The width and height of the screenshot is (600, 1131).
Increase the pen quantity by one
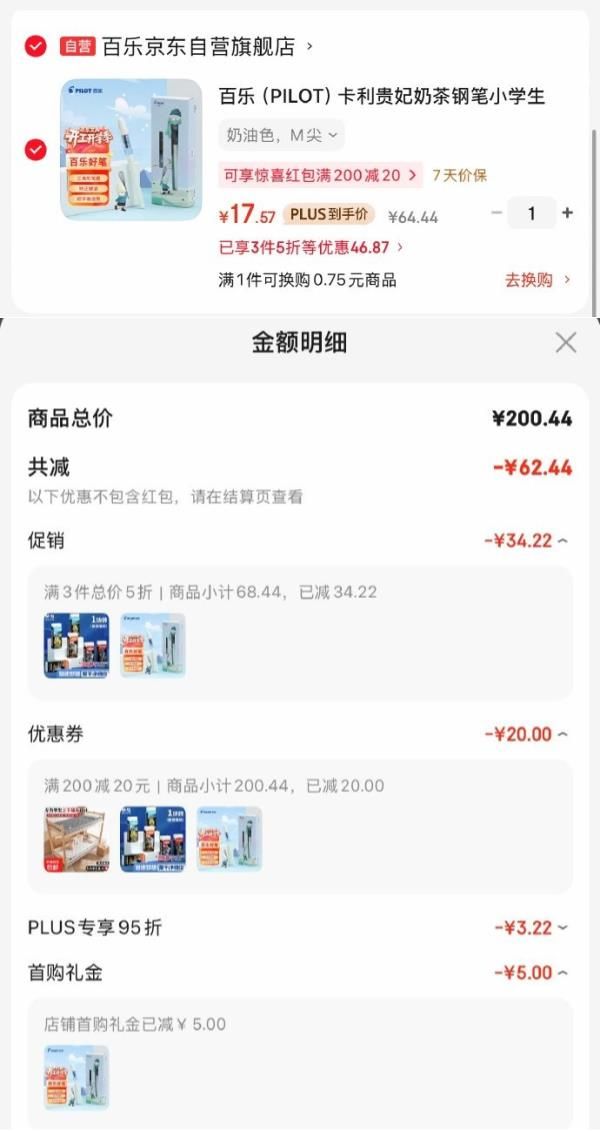point(567,213)
